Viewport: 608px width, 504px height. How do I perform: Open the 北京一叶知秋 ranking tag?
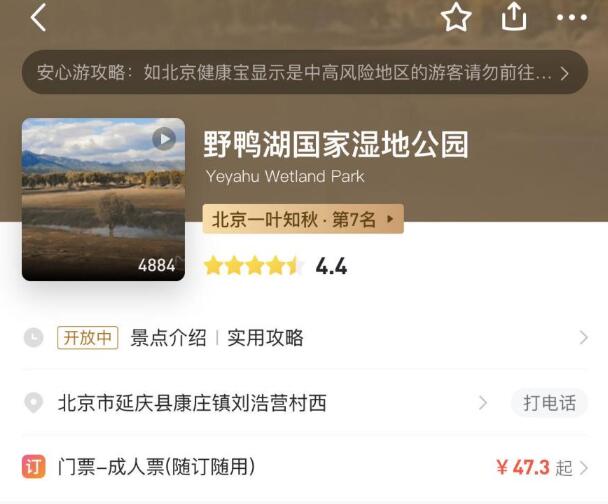tap(303, 219)
